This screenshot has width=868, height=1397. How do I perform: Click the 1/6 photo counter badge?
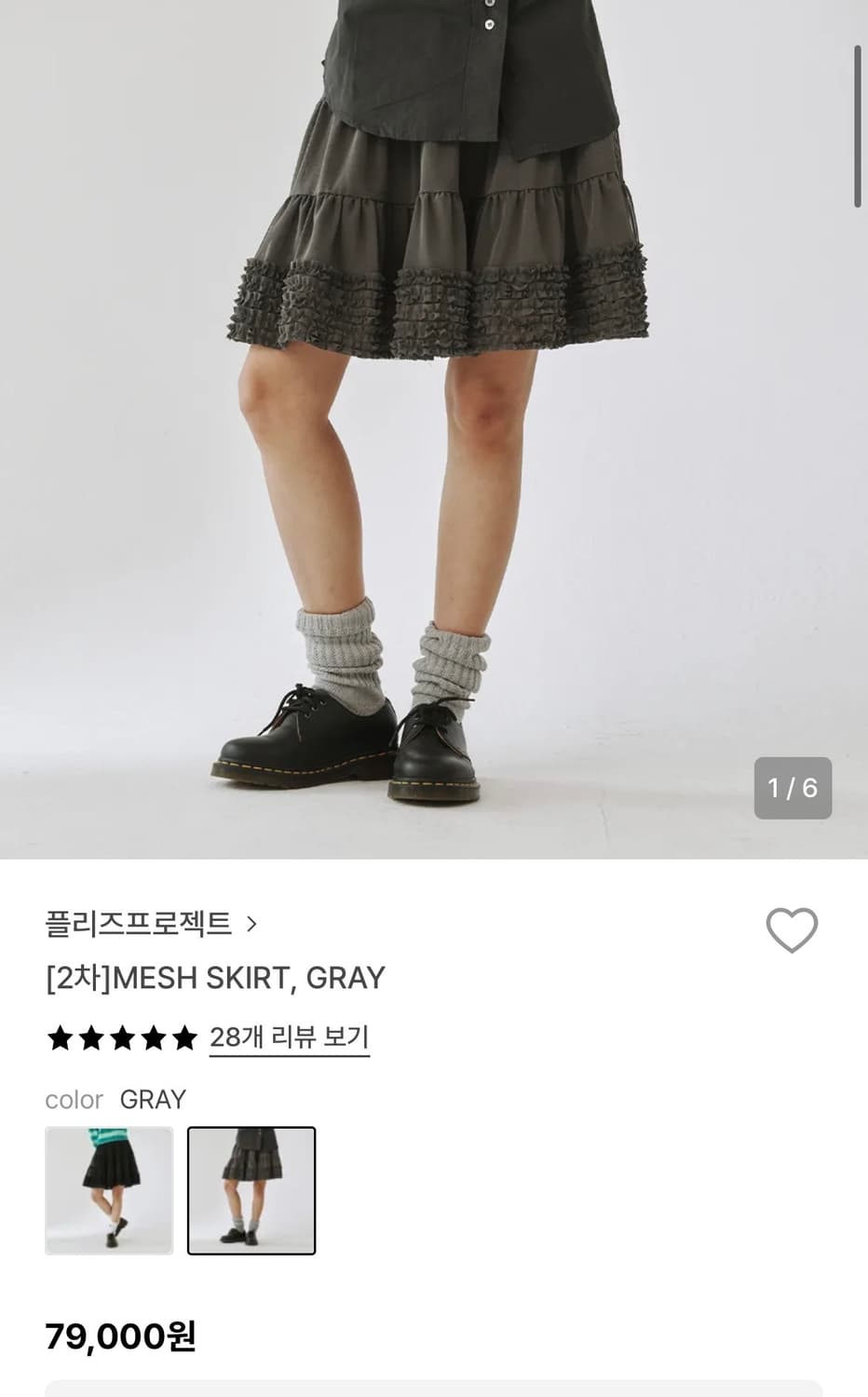(x=792, y=788)
